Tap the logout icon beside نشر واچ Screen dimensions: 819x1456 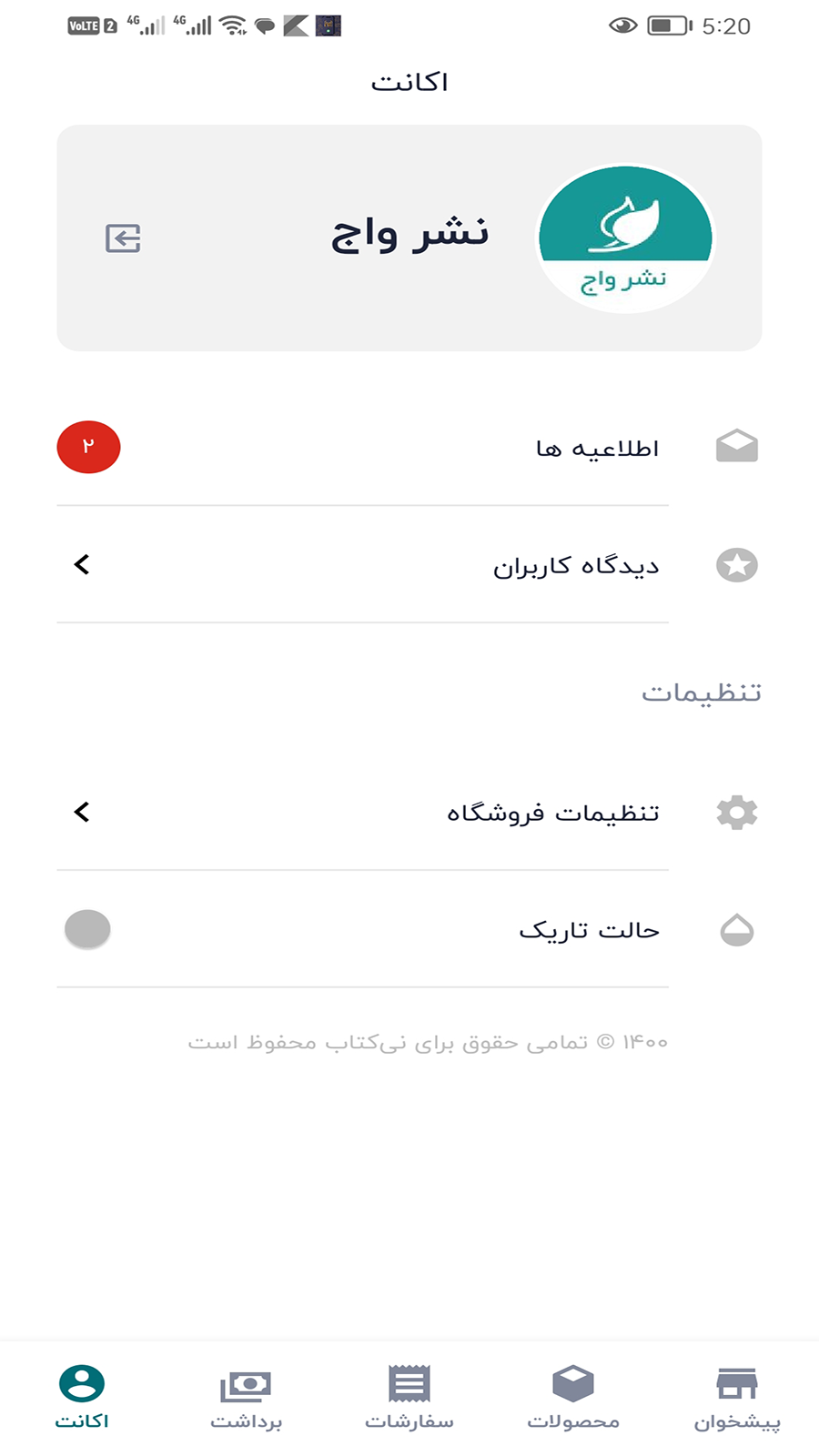[x=123, y=238]
